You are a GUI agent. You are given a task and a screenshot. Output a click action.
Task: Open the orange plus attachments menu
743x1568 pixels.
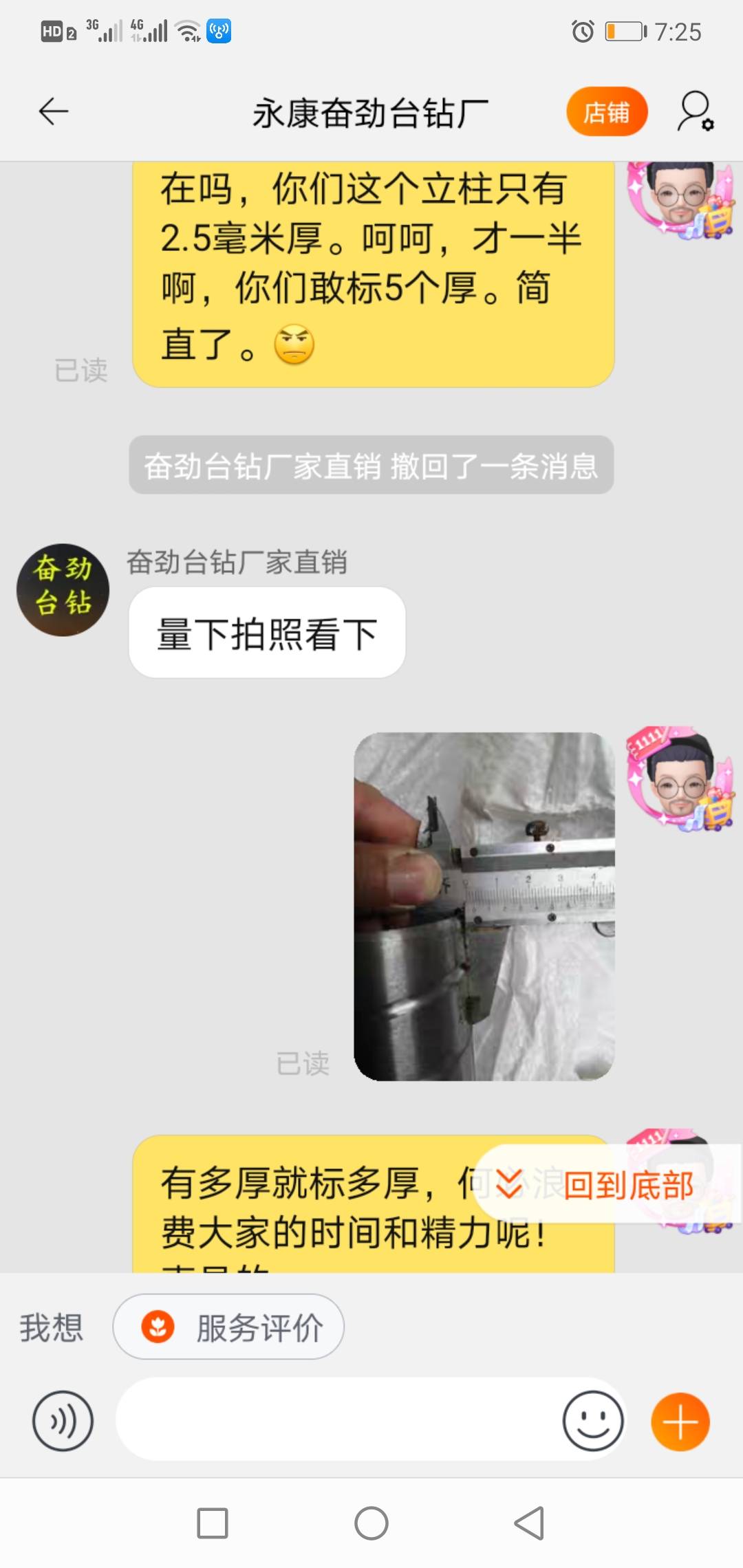tap(680, 1422)
